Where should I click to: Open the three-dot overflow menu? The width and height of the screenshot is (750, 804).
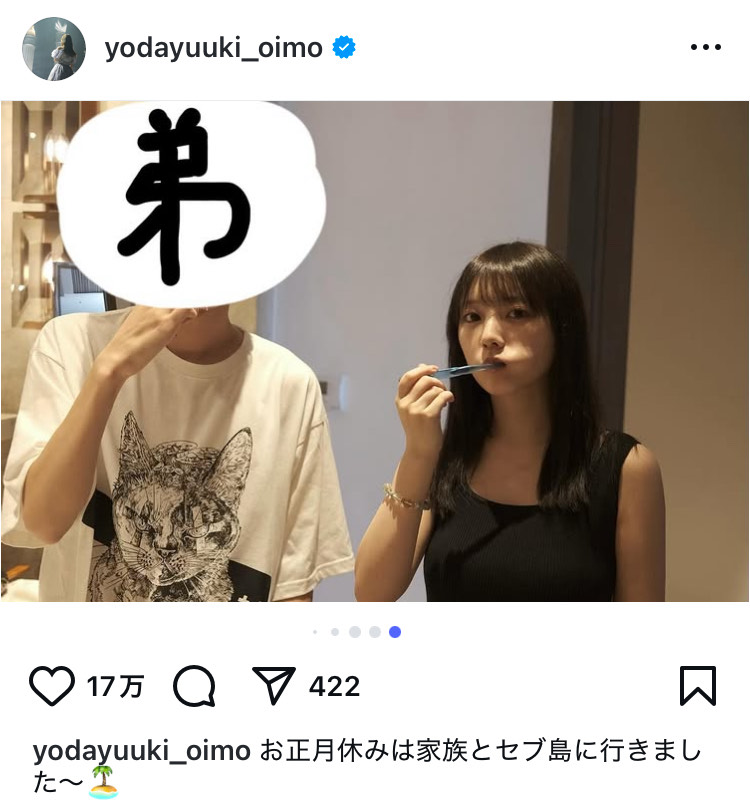coord(706,47)
